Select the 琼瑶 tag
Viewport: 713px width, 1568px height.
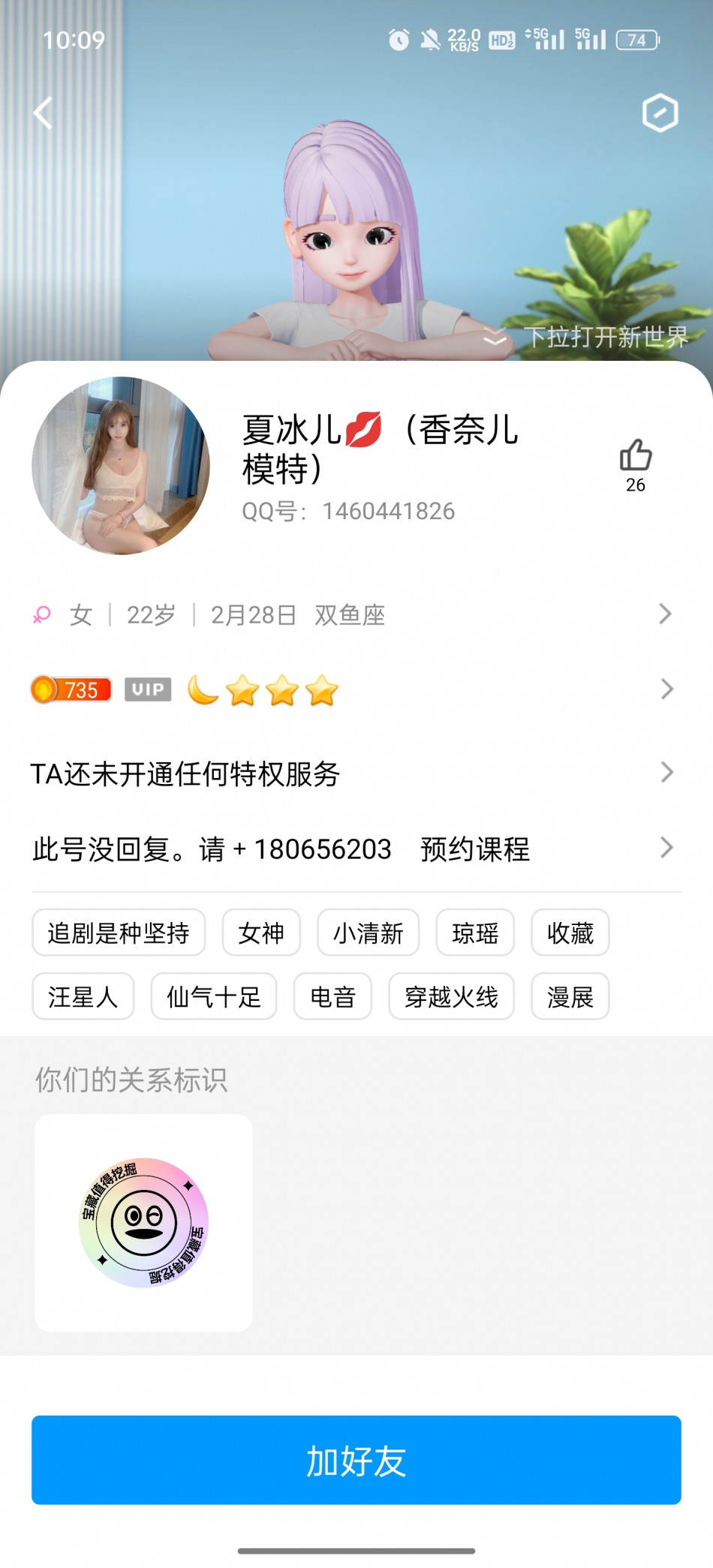[x=475, y=933]
